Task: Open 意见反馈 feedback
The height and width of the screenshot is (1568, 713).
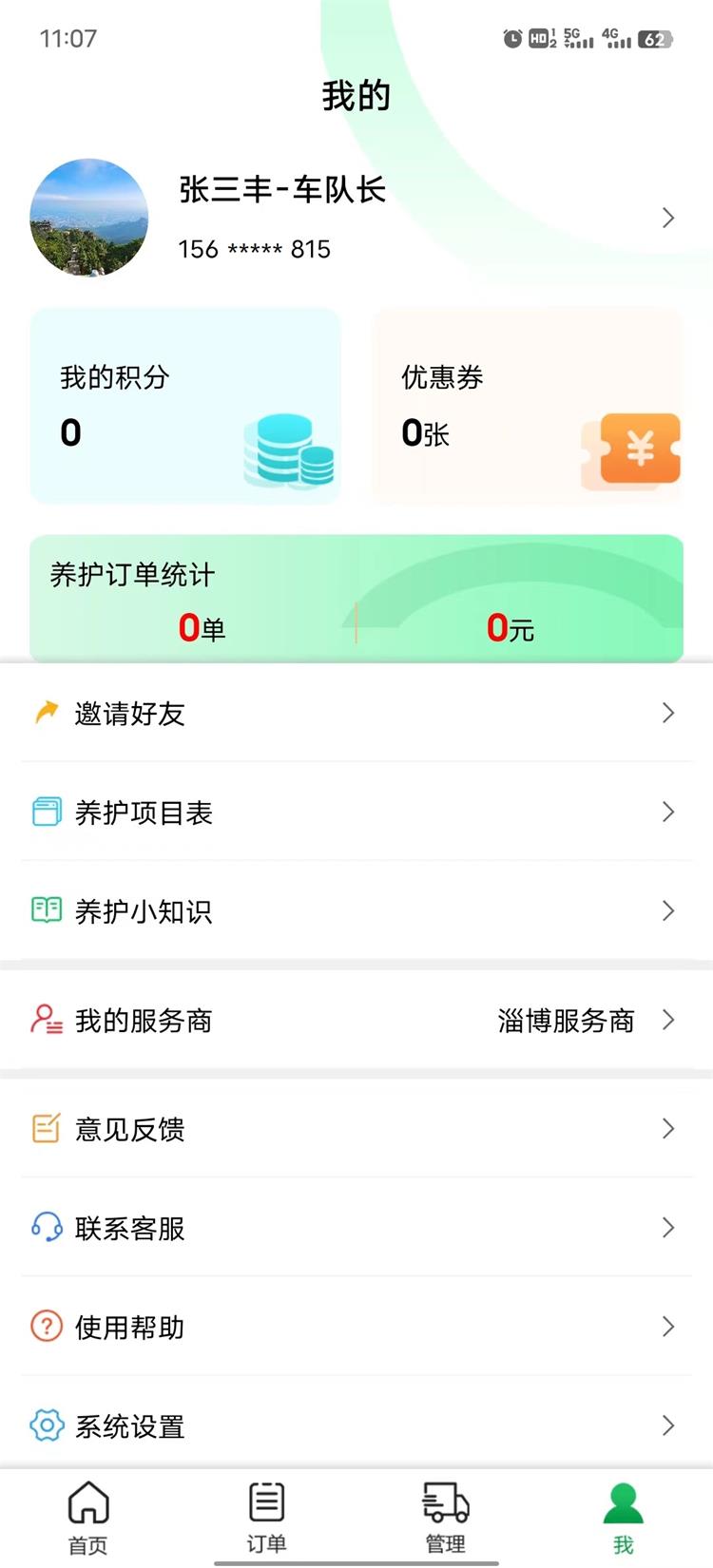Action: pos(356,1128)
